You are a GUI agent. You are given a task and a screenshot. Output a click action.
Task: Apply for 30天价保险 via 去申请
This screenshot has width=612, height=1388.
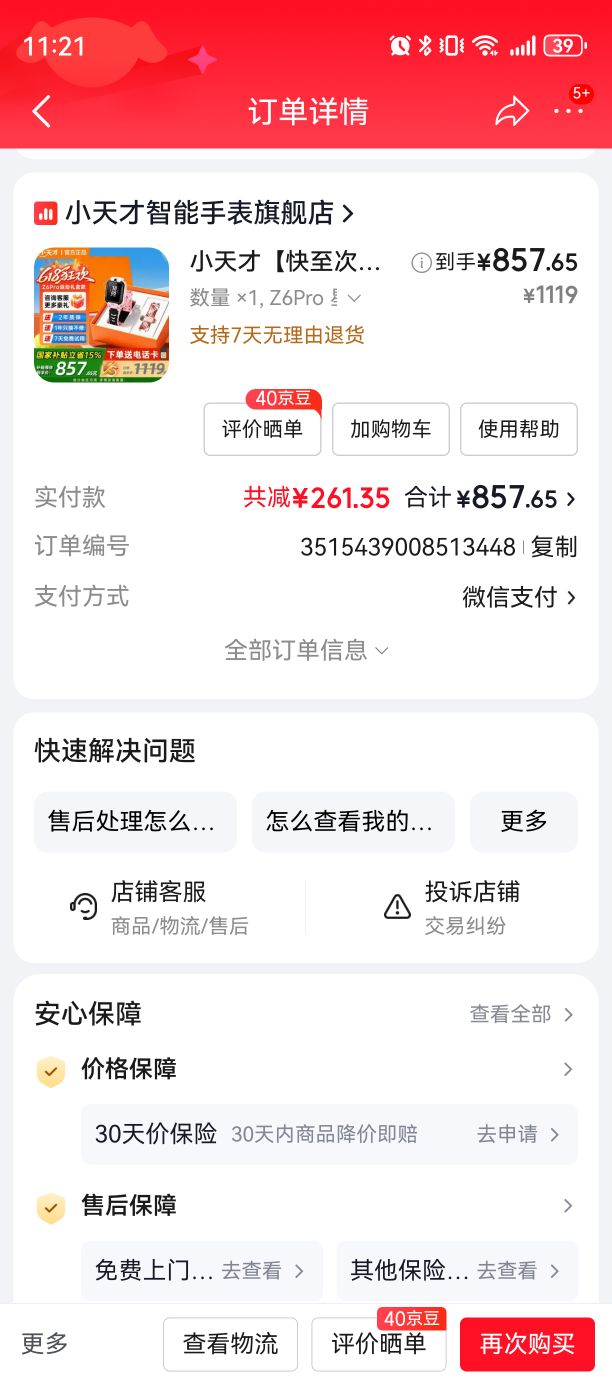click(518, 1134)
